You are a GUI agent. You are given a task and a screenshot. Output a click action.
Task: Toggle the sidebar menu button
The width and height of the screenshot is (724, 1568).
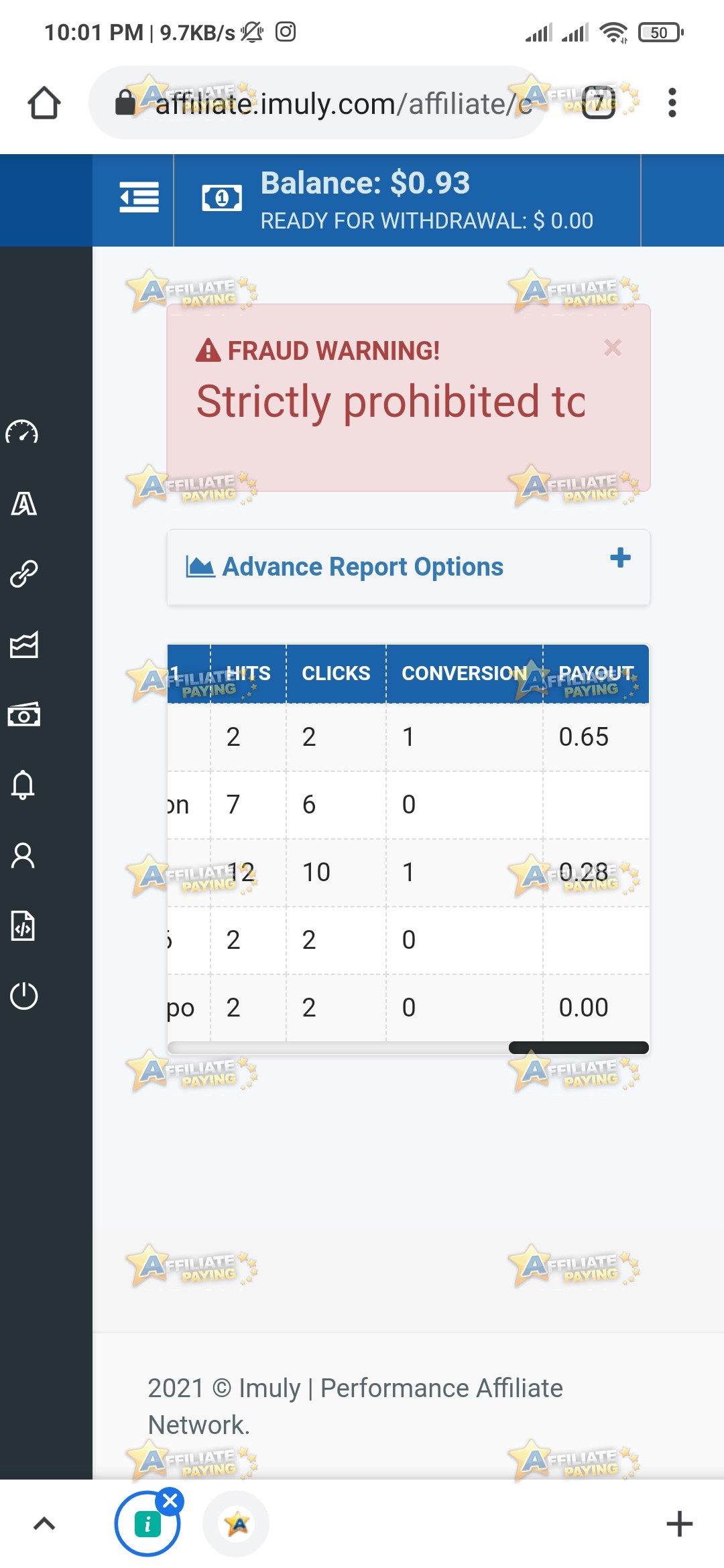[139, 197]
